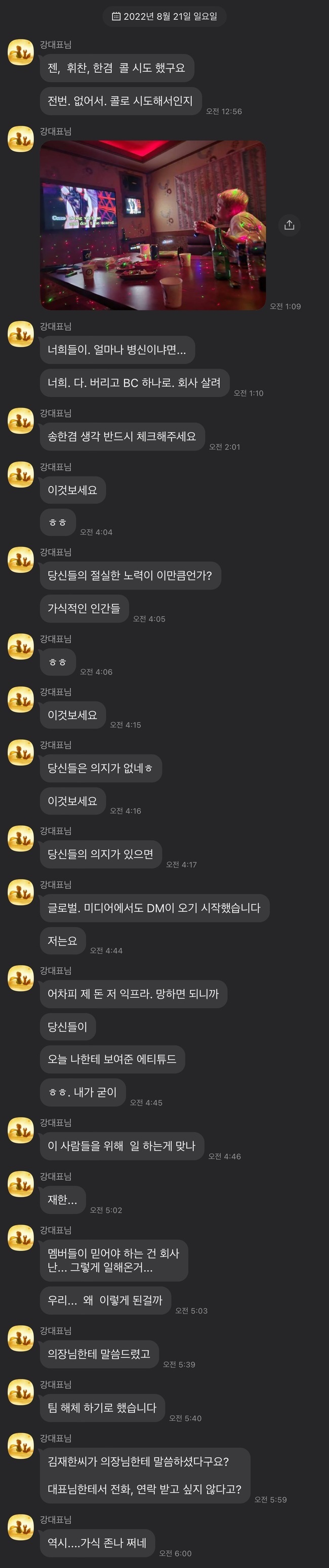Viewport: 329px width, 1568px height.
Task: Share the karaoke room photo
Action: tap(290, 225)
